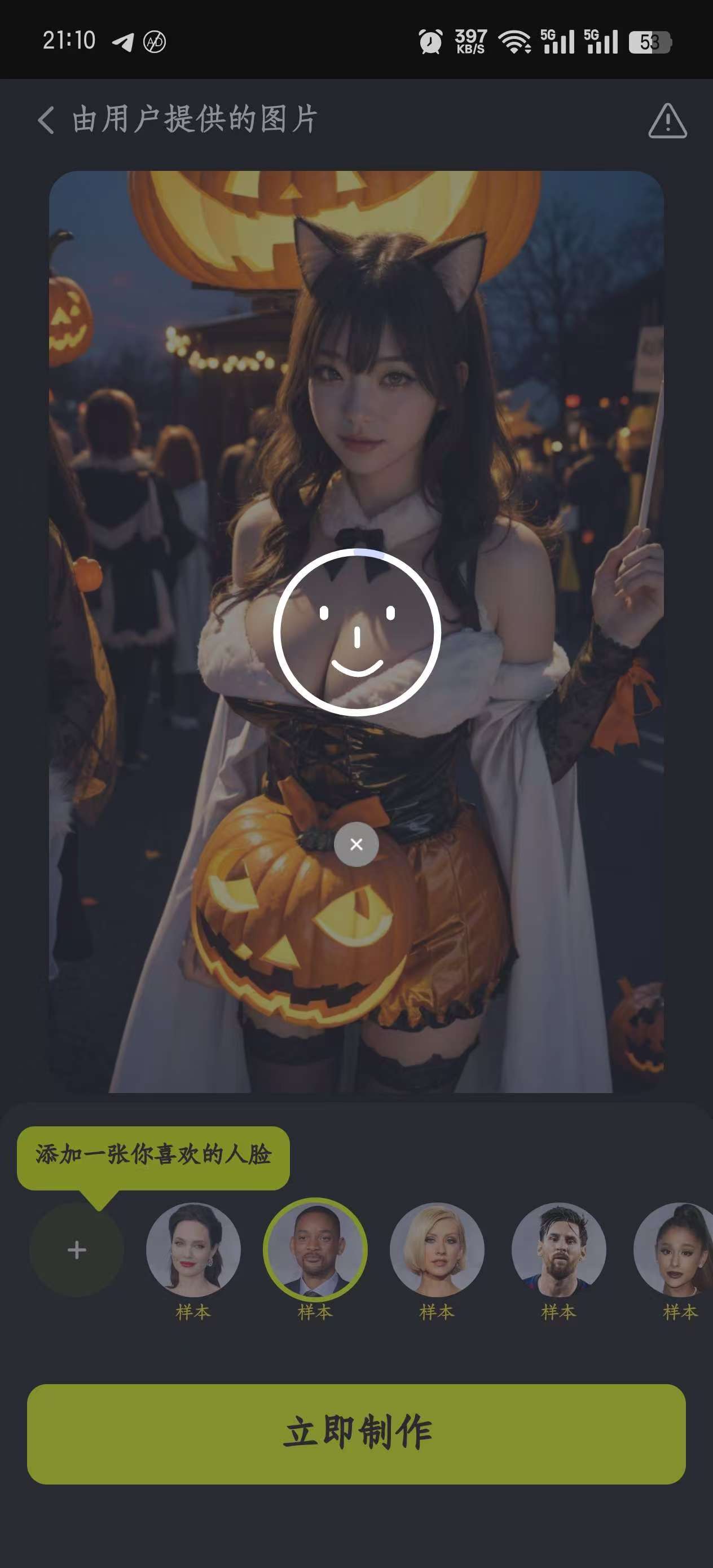
Task: Add your own face with plus button
Action: click(x=77, y=1250)
